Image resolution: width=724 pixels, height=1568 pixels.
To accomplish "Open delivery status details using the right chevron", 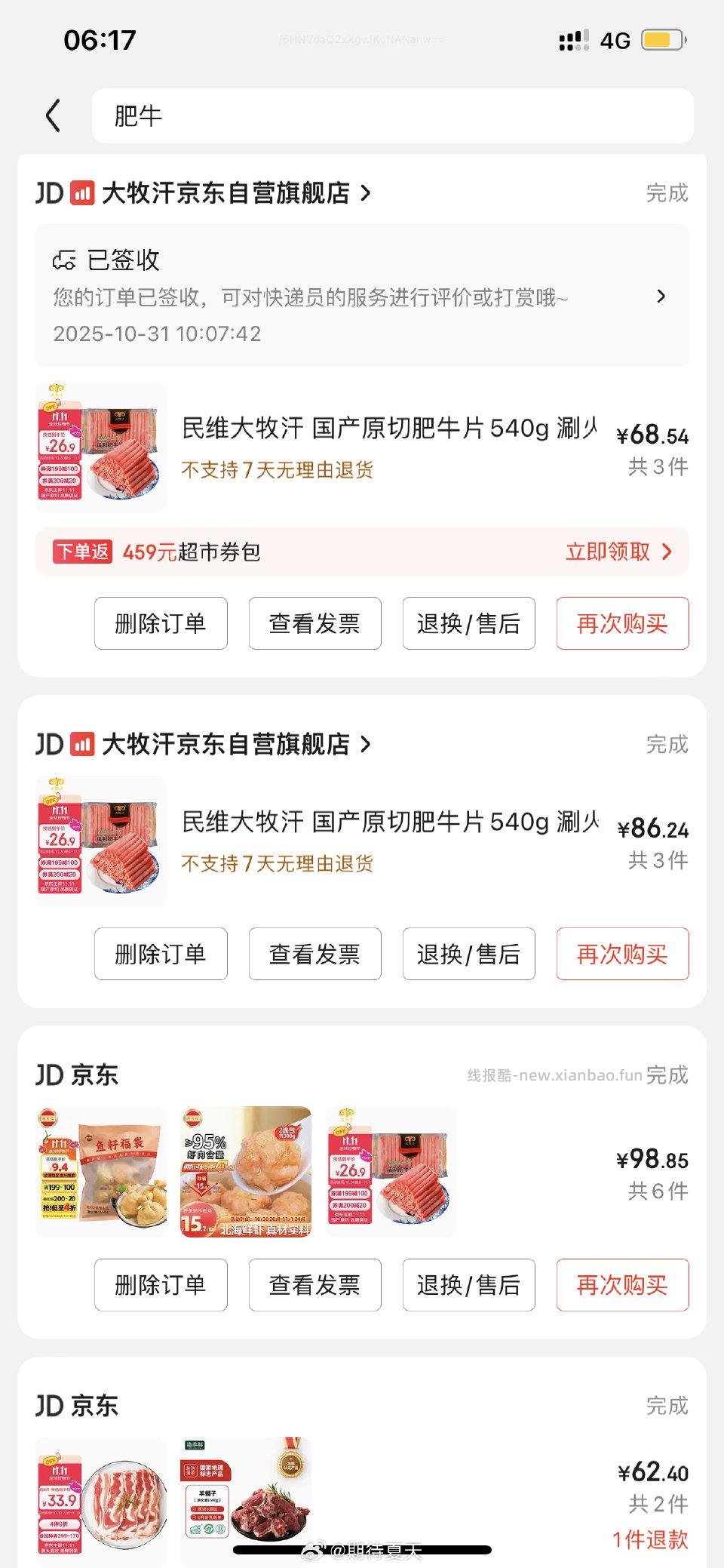I will (x=661, y=297).
